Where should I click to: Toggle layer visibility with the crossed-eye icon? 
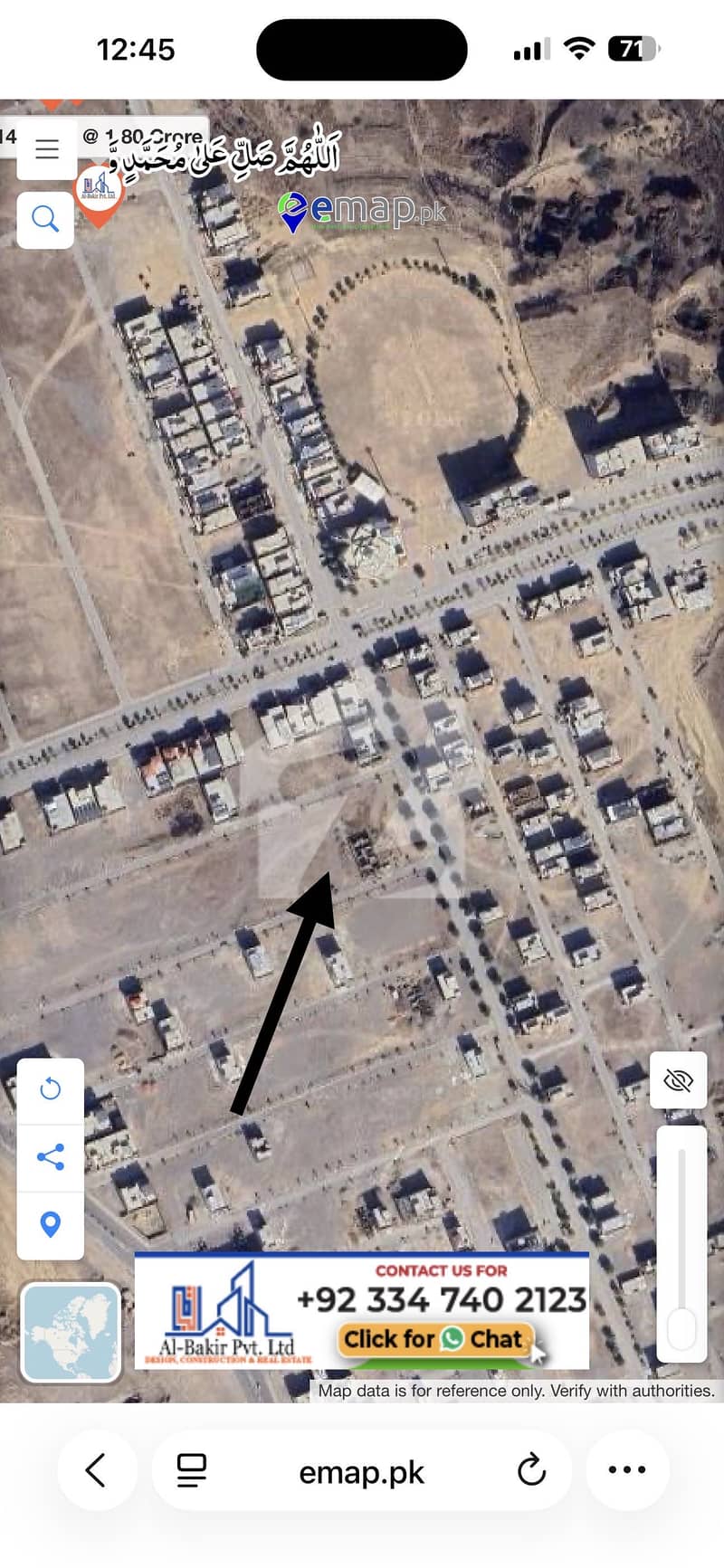click(678, 1079)
